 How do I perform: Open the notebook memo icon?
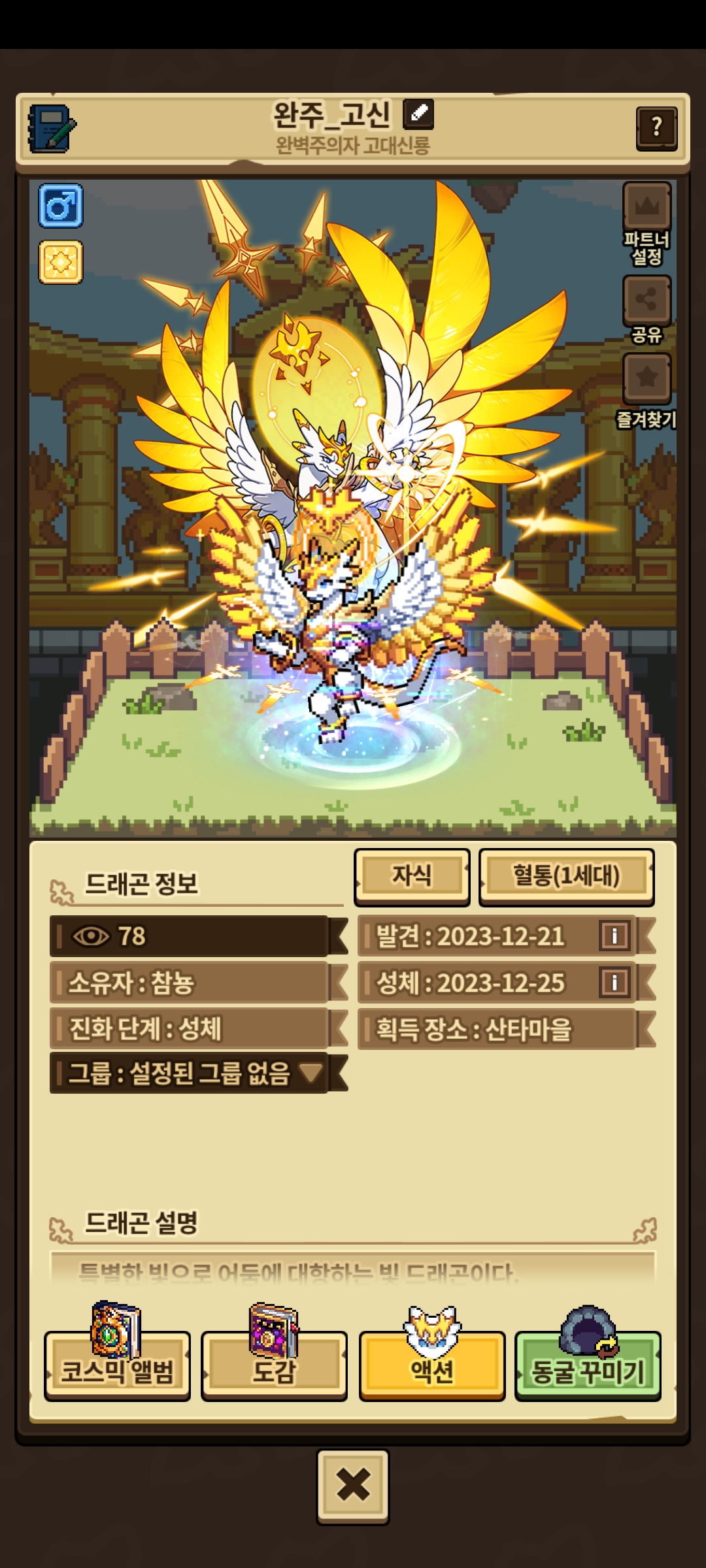[x=51, y=128]
